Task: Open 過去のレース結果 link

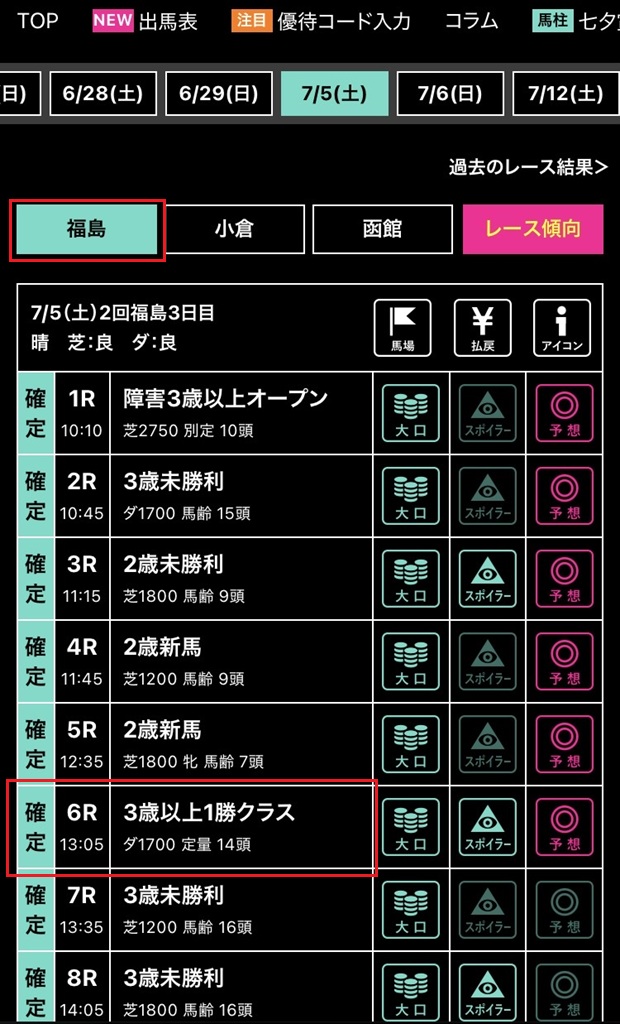Action: (x=528, y=167)
